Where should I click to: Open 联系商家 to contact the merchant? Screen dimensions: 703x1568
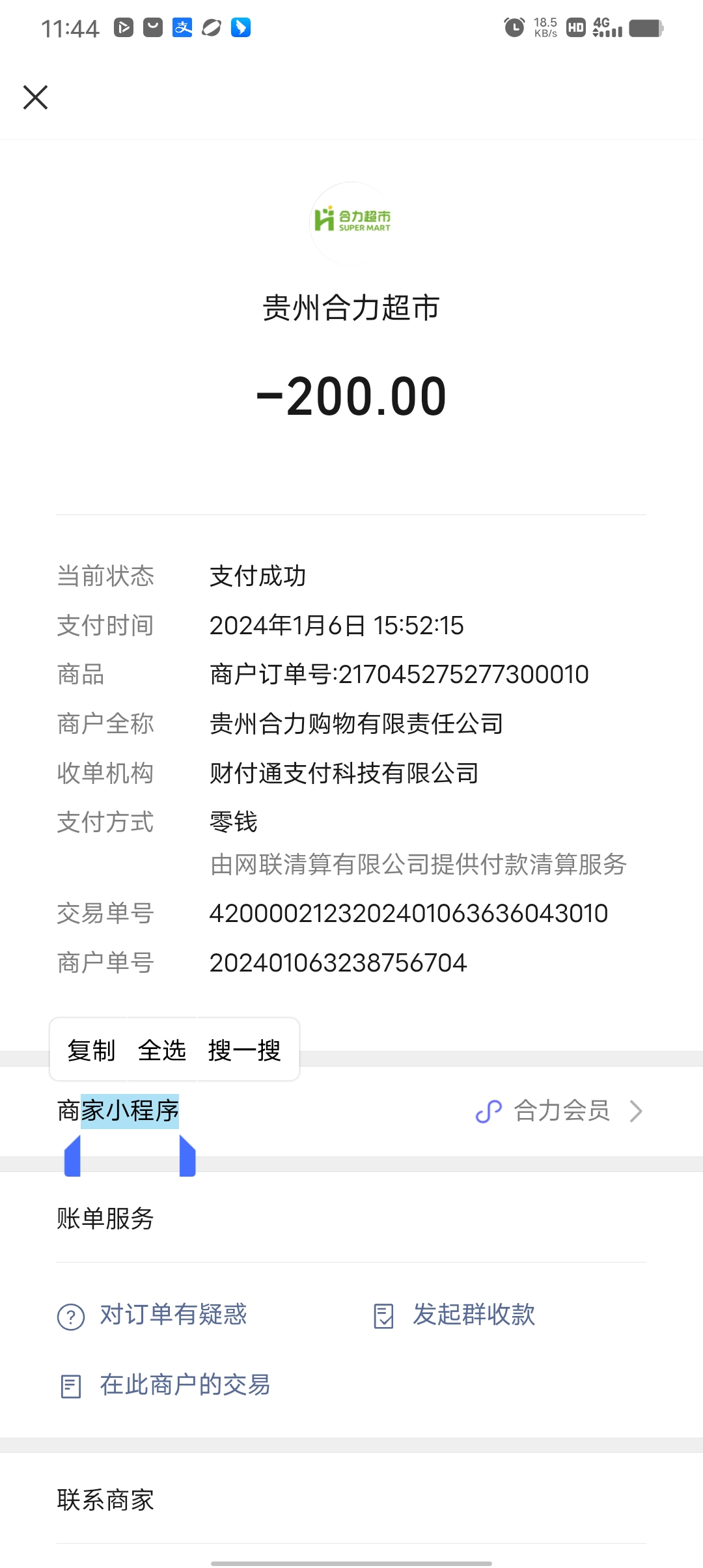tap(105, 1500)
